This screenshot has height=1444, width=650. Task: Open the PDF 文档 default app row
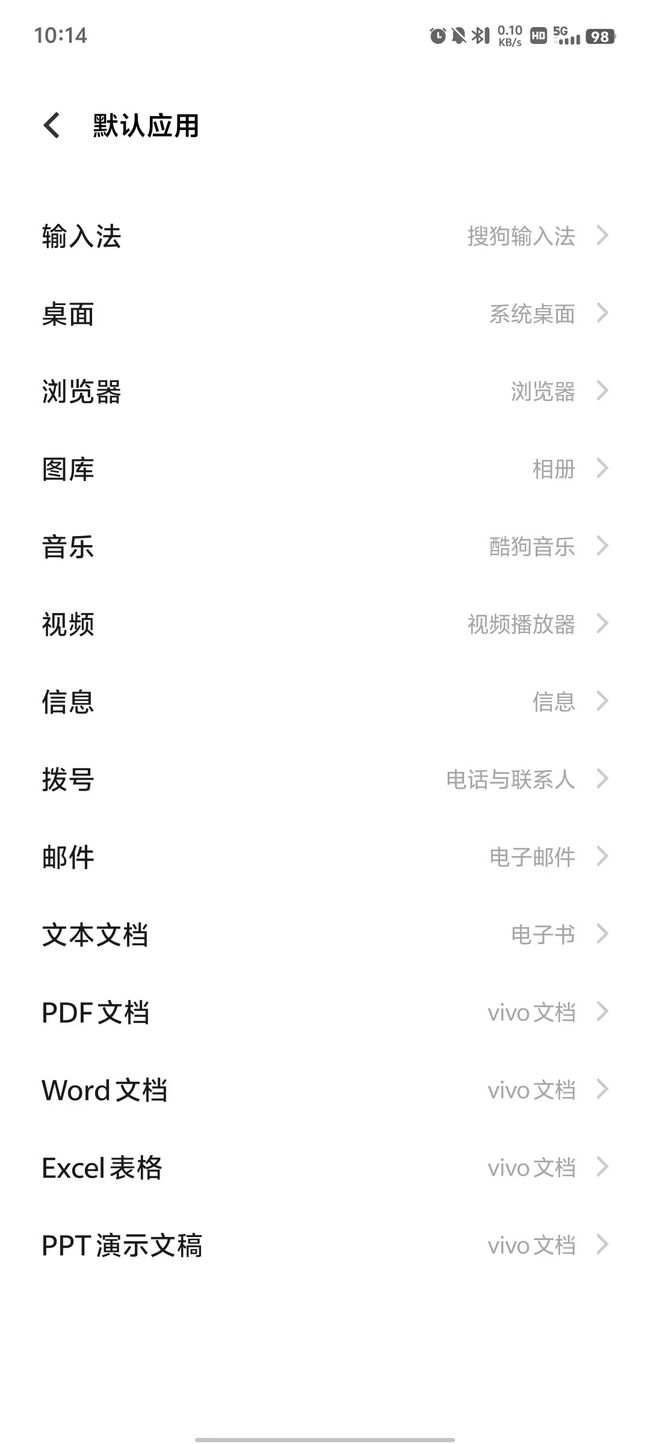(325, 1012)
